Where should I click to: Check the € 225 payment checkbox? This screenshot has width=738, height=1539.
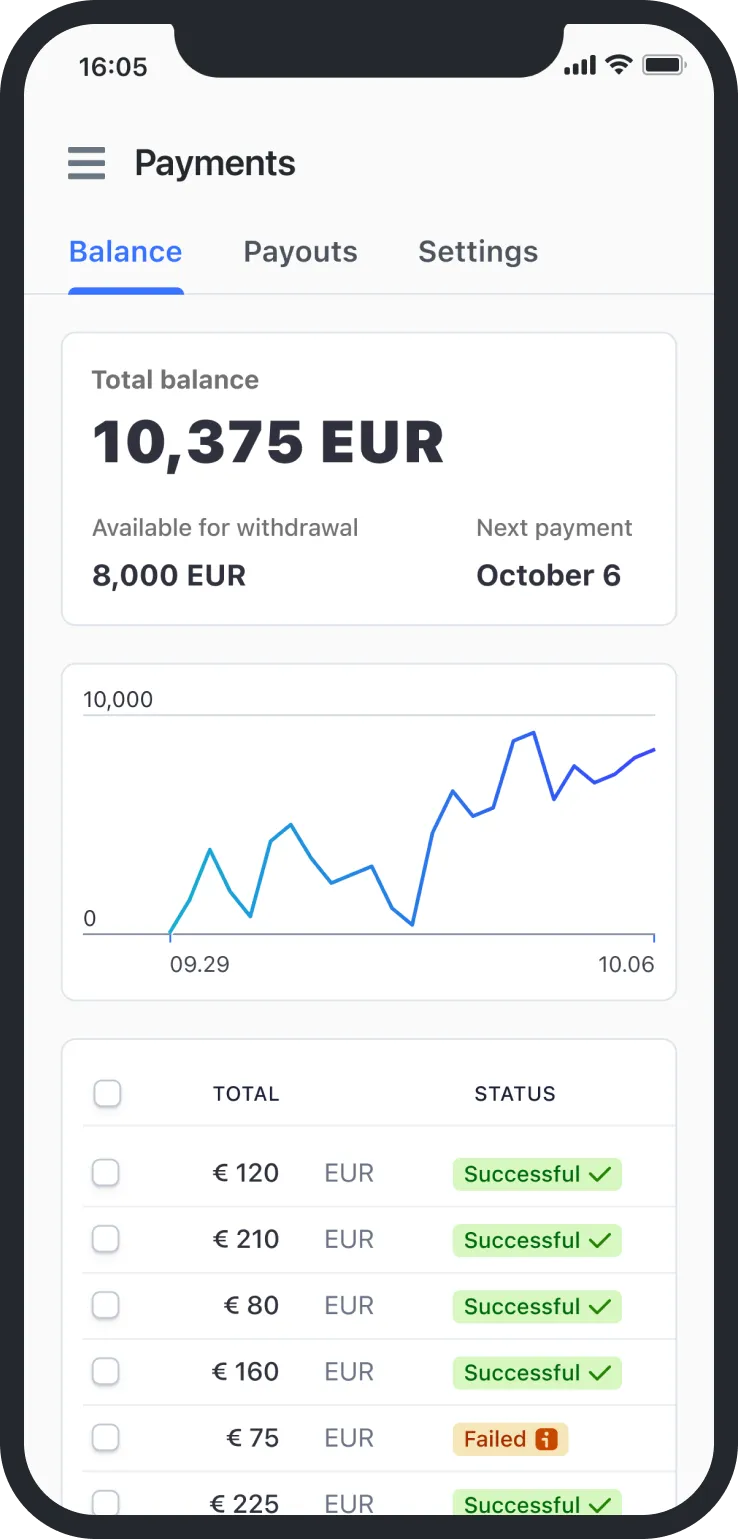(x=106, y=1502)
